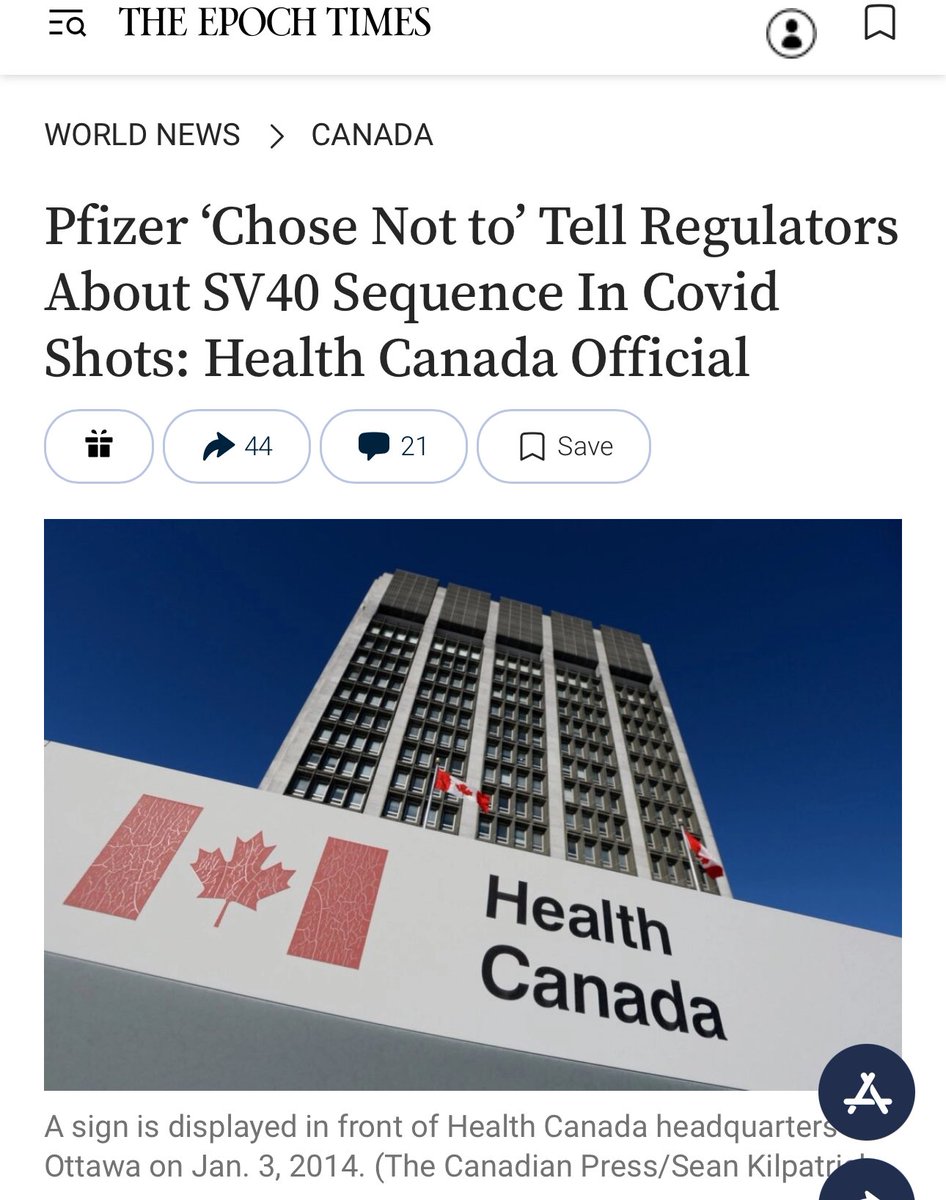The image size is (946, 1200).
Task: Open the Canada section
Action: pos(372,135)
